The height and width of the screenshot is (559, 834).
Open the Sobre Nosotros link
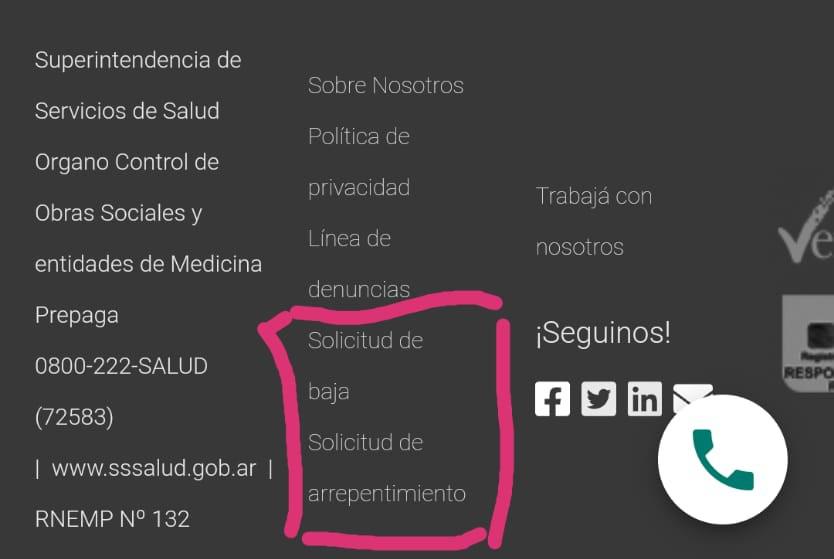[385, 86]
